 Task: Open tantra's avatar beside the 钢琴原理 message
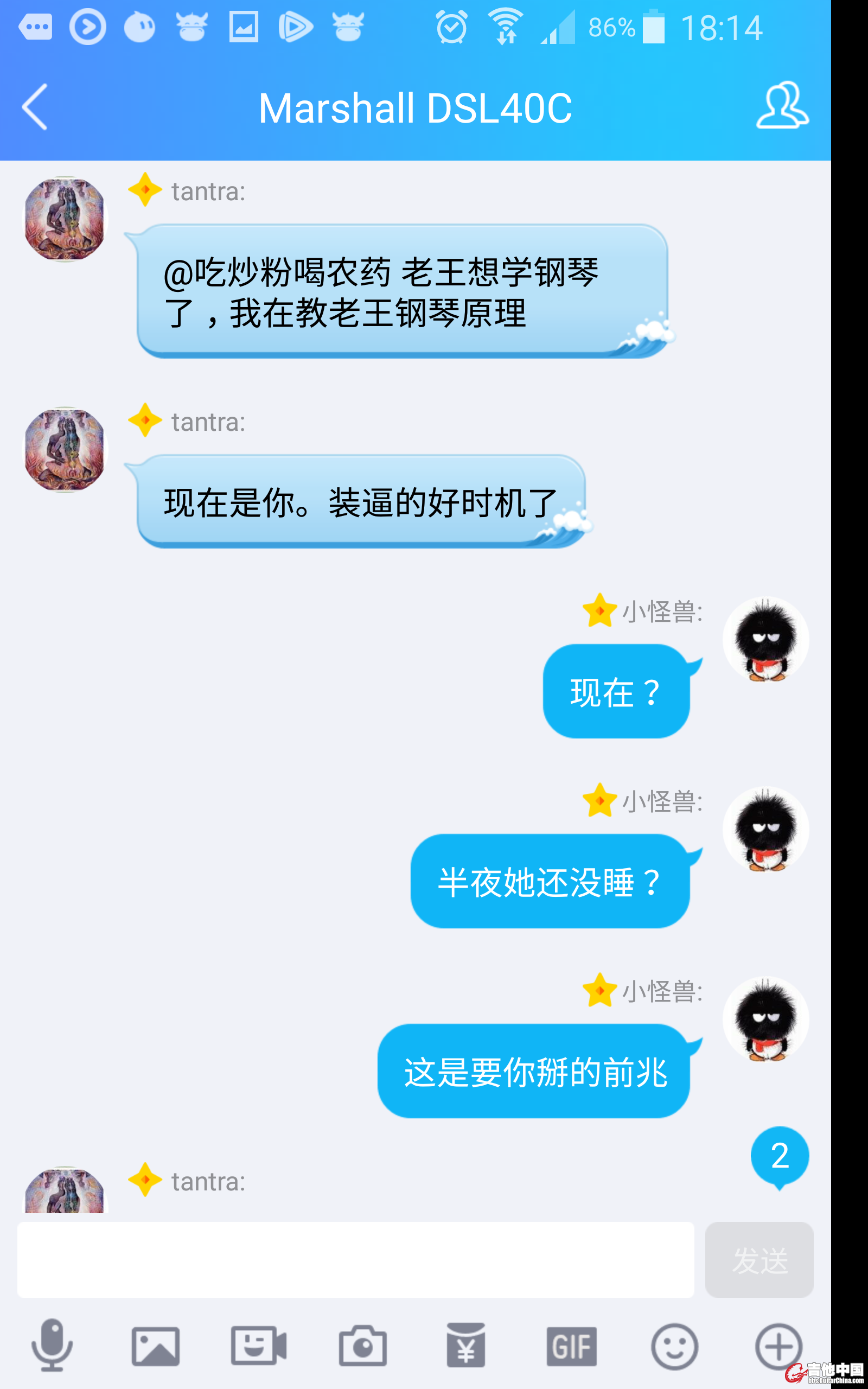(x=66, y=219)
